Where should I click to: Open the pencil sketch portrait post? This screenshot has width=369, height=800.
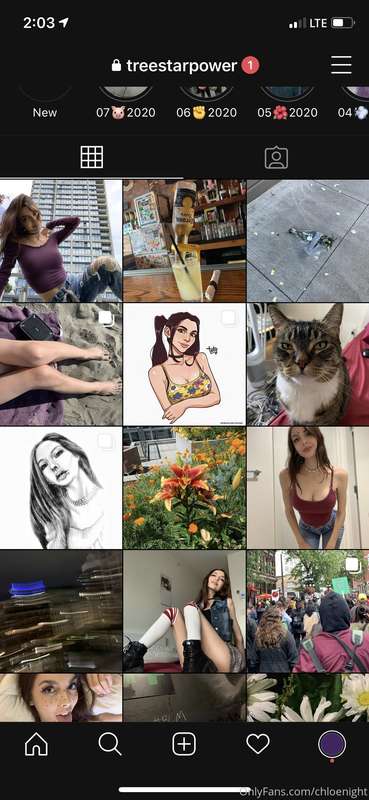coord(61,487)
